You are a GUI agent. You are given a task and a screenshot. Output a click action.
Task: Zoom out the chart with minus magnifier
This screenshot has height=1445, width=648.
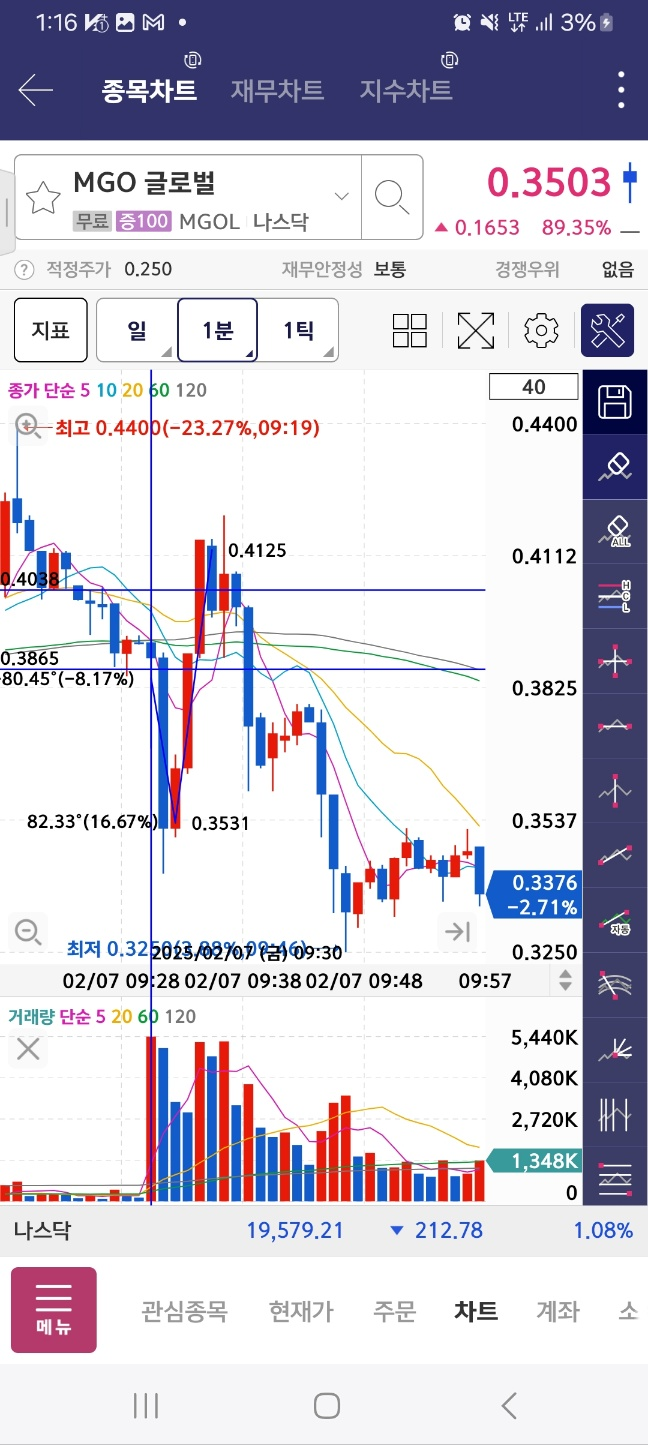coord(28,932)
